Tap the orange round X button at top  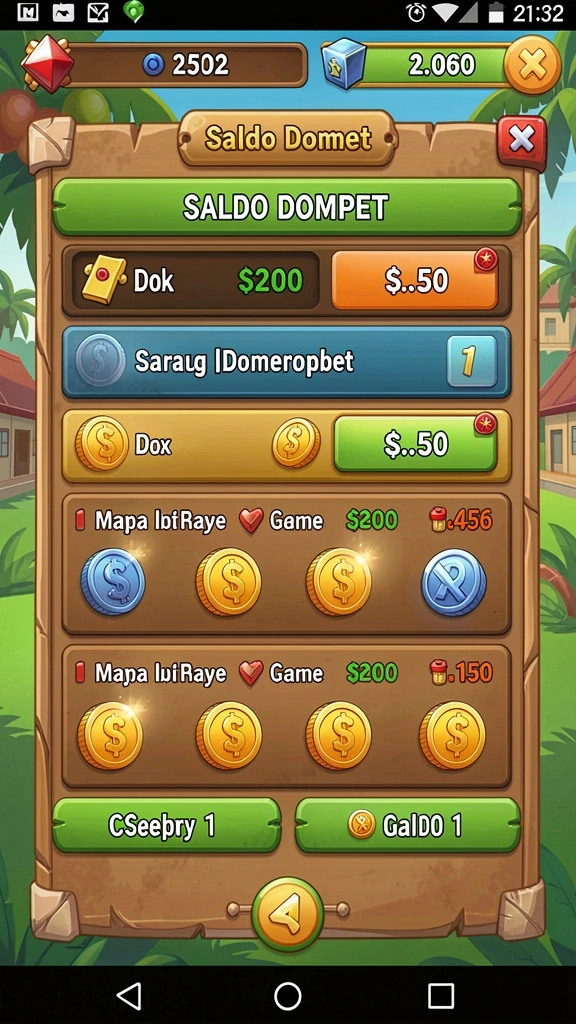point(533,65)
